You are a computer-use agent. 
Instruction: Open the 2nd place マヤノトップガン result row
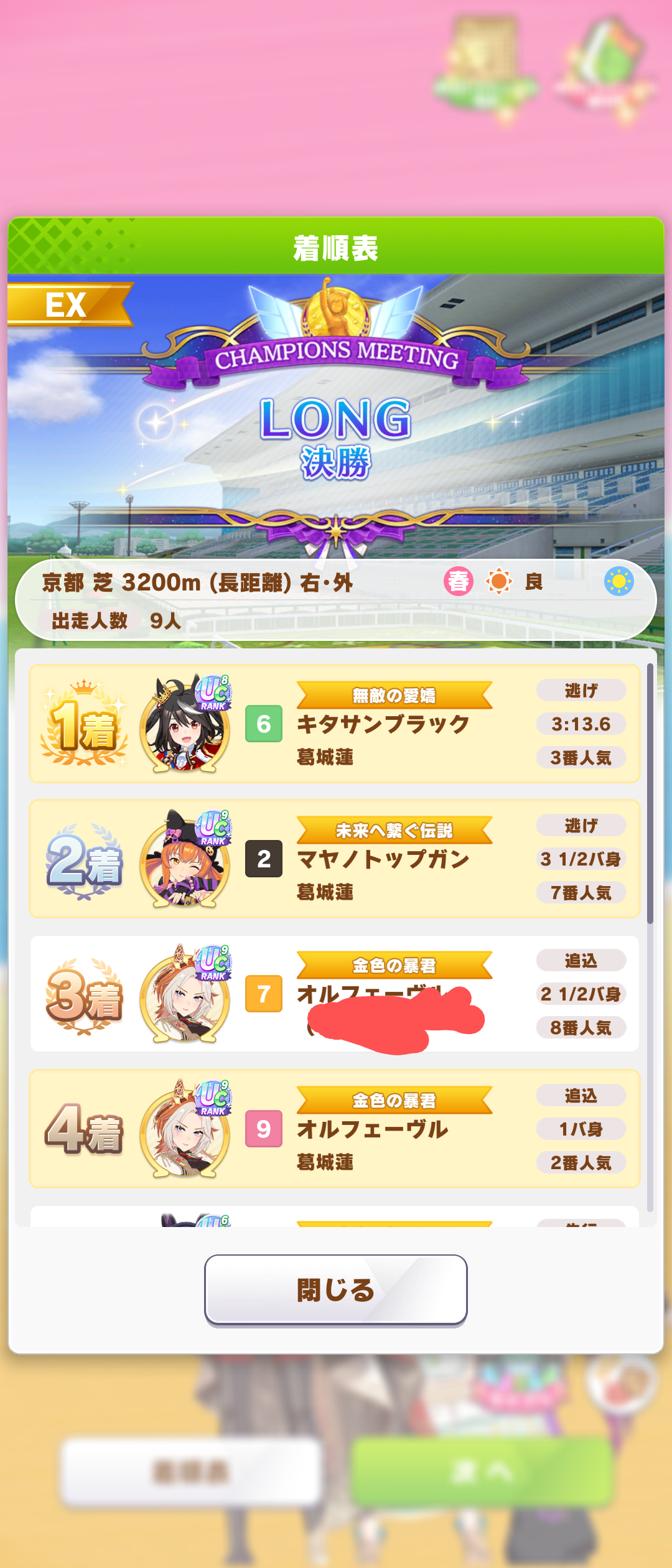tap(335, 859)
